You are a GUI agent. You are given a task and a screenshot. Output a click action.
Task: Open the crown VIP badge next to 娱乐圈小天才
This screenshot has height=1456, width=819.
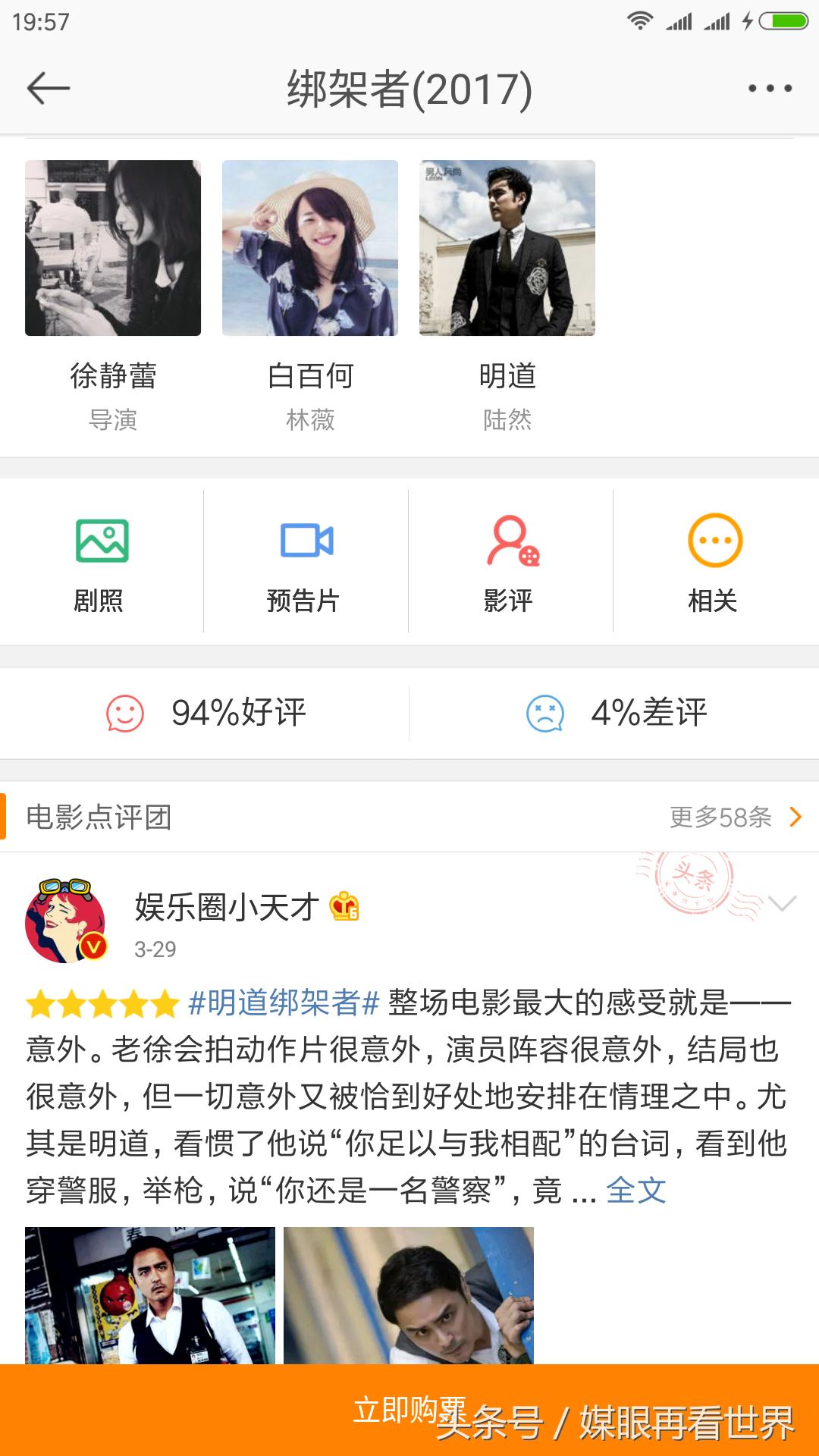coord(346,907)
